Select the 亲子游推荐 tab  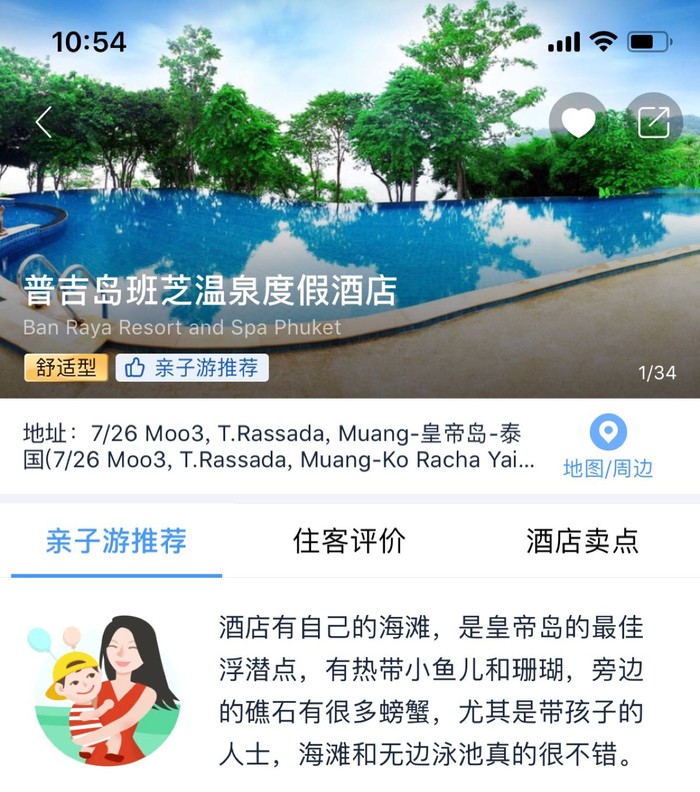click(116, 541)
